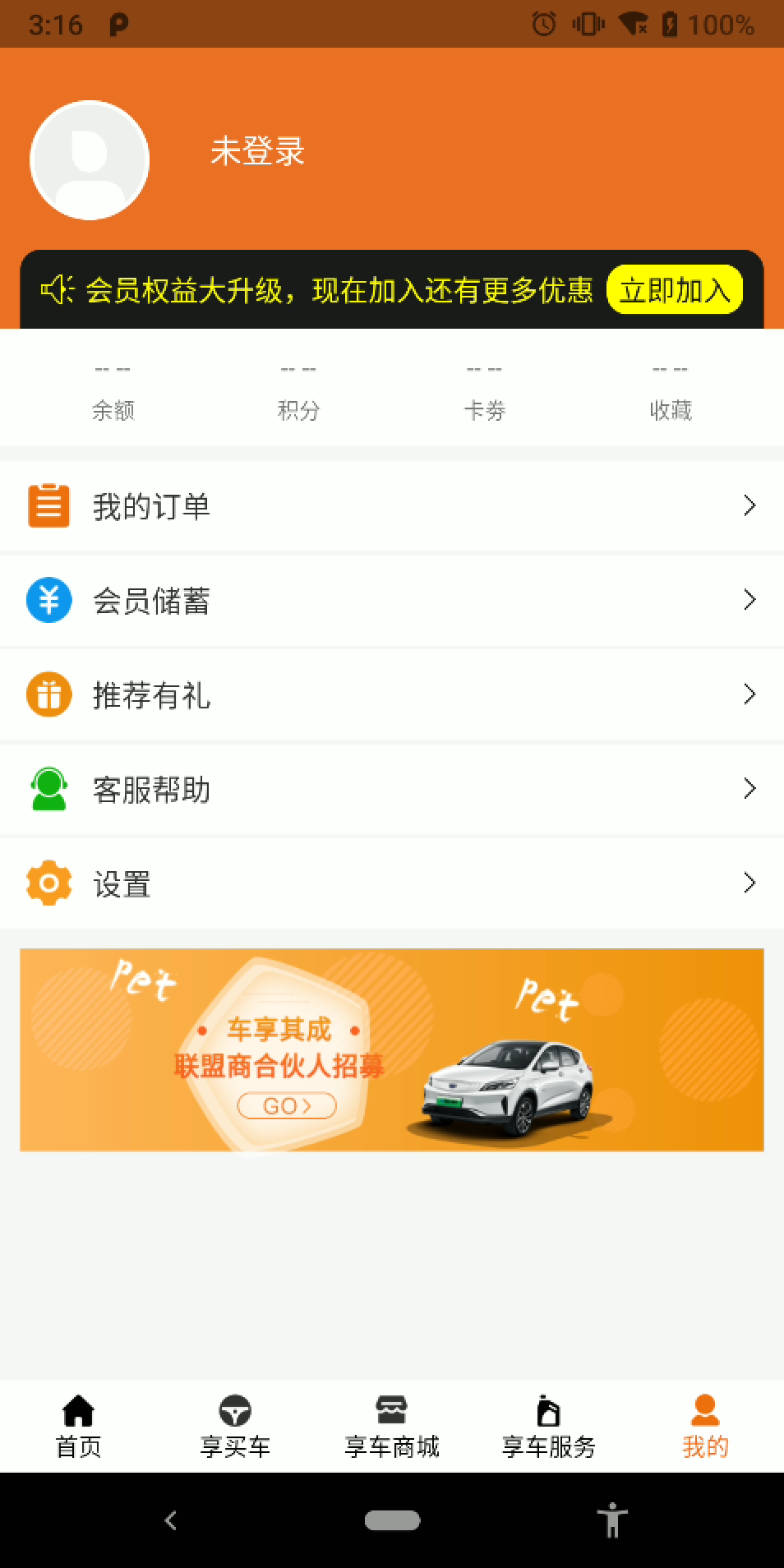Switch to the 首页 tab
Image resolution: width=784 pixels, height=1568 pixels.
[x=78, y=1427]
